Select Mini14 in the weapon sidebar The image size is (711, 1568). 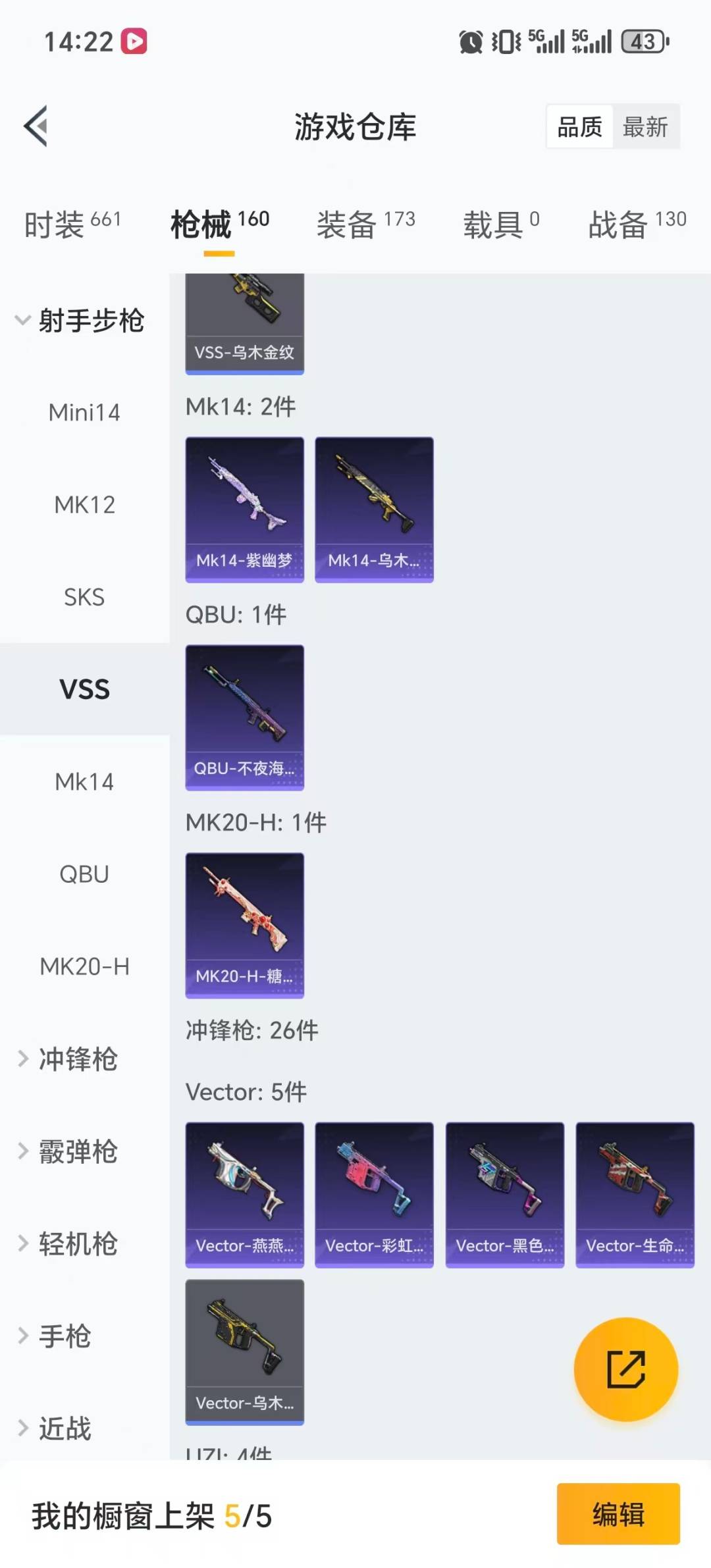[84, 413]
